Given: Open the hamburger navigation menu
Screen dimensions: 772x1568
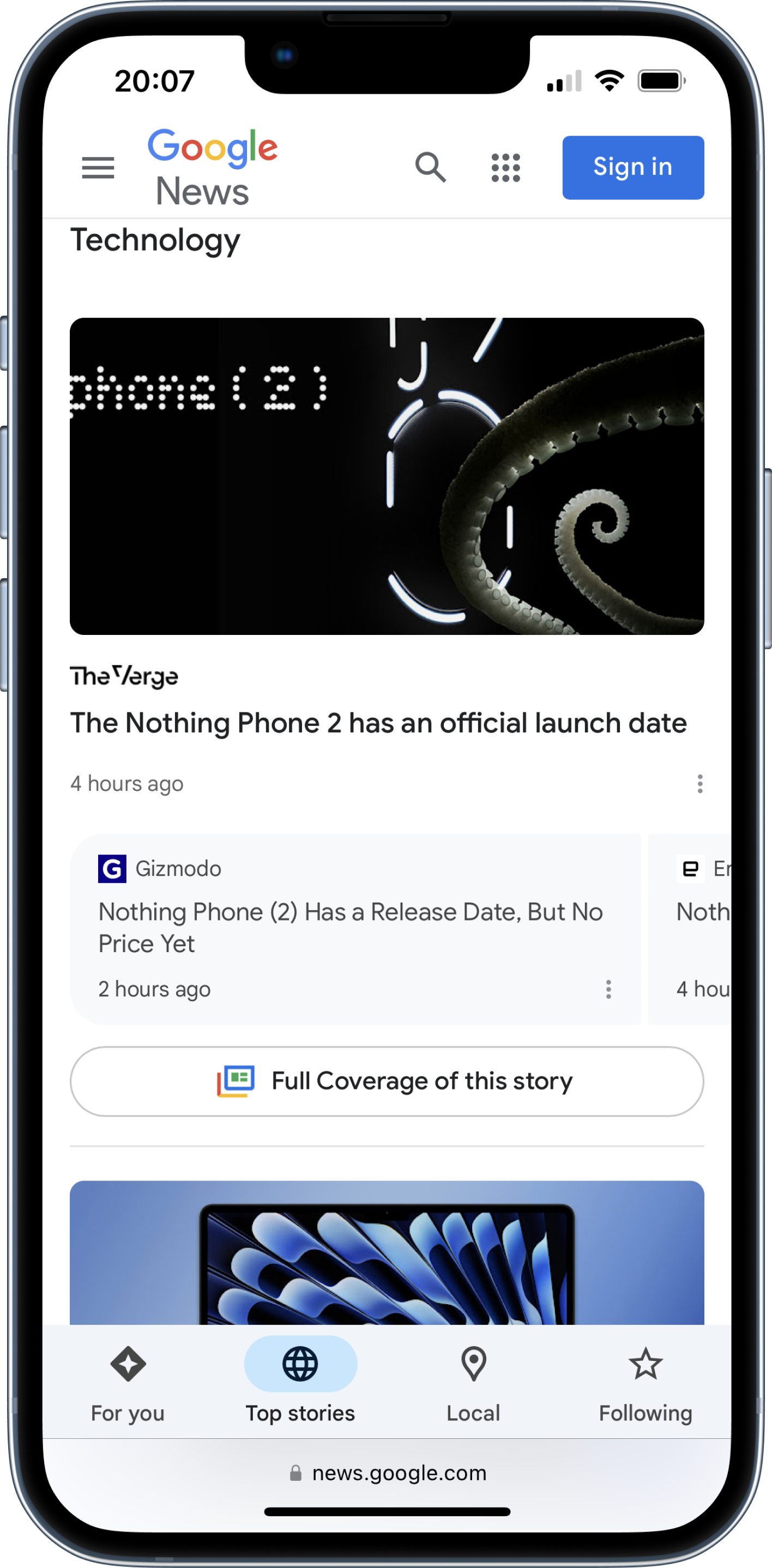Looking at the screenshot, I should click(x=98, y=167).
